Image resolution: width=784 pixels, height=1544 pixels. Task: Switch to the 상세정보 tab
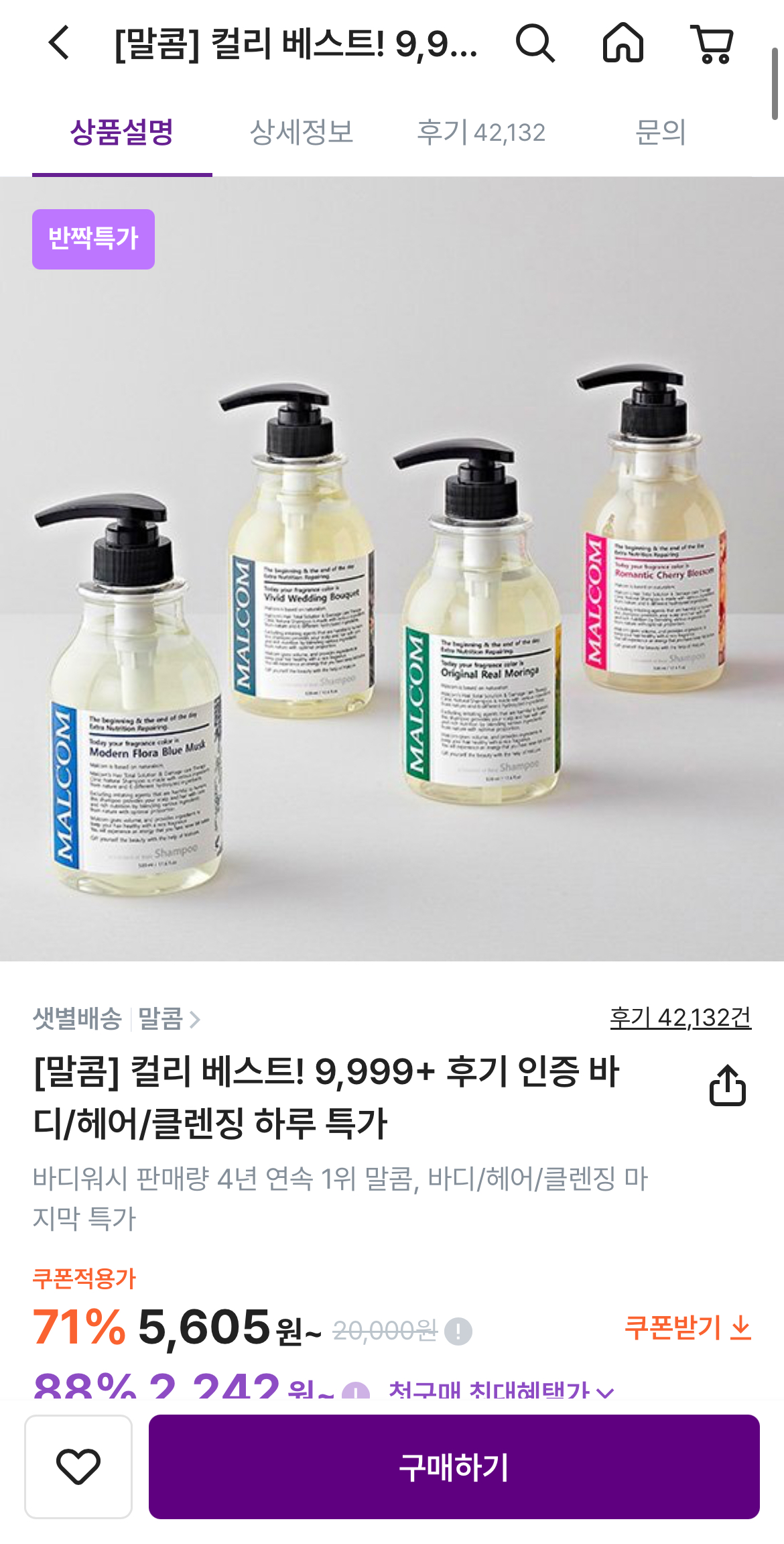[302, 132]
